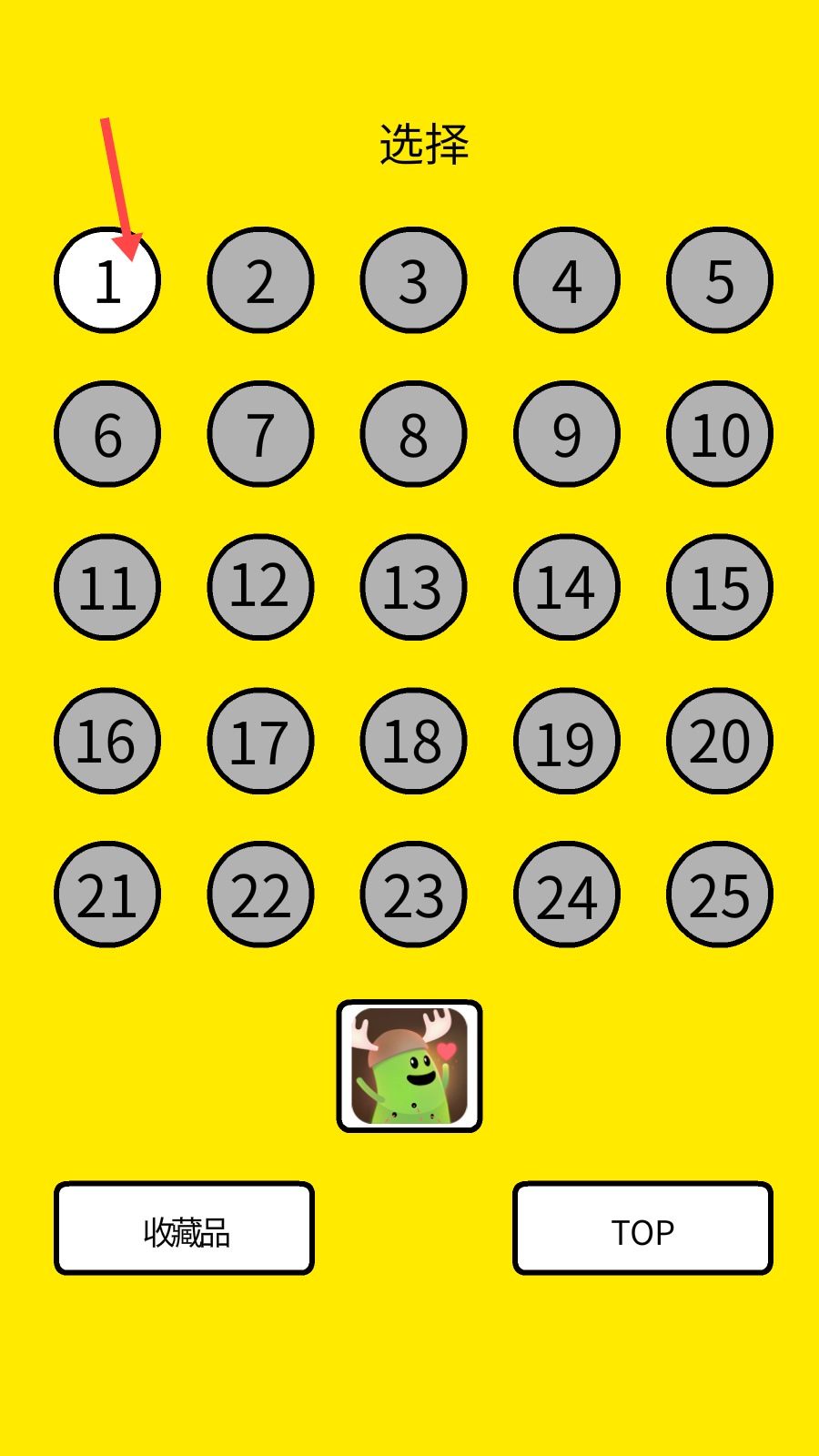819x1456 pixels.
Task: Open level 5
Action: coord(719,280)
